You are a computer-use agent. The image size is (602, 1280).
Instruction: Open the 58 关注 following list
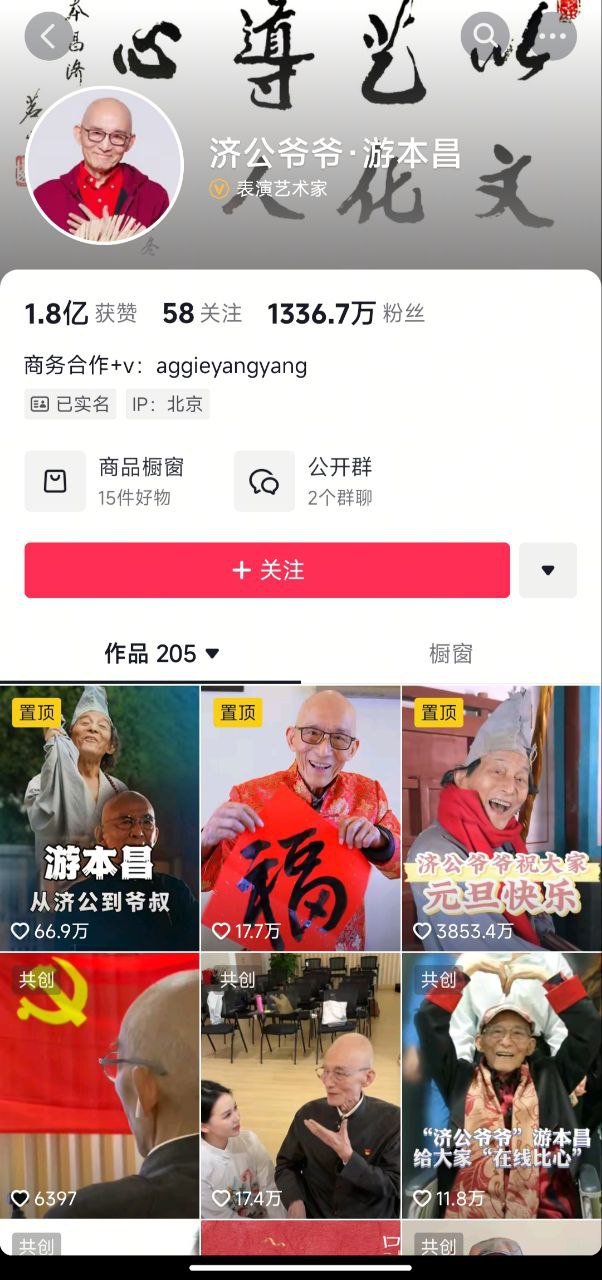[202, 314]
